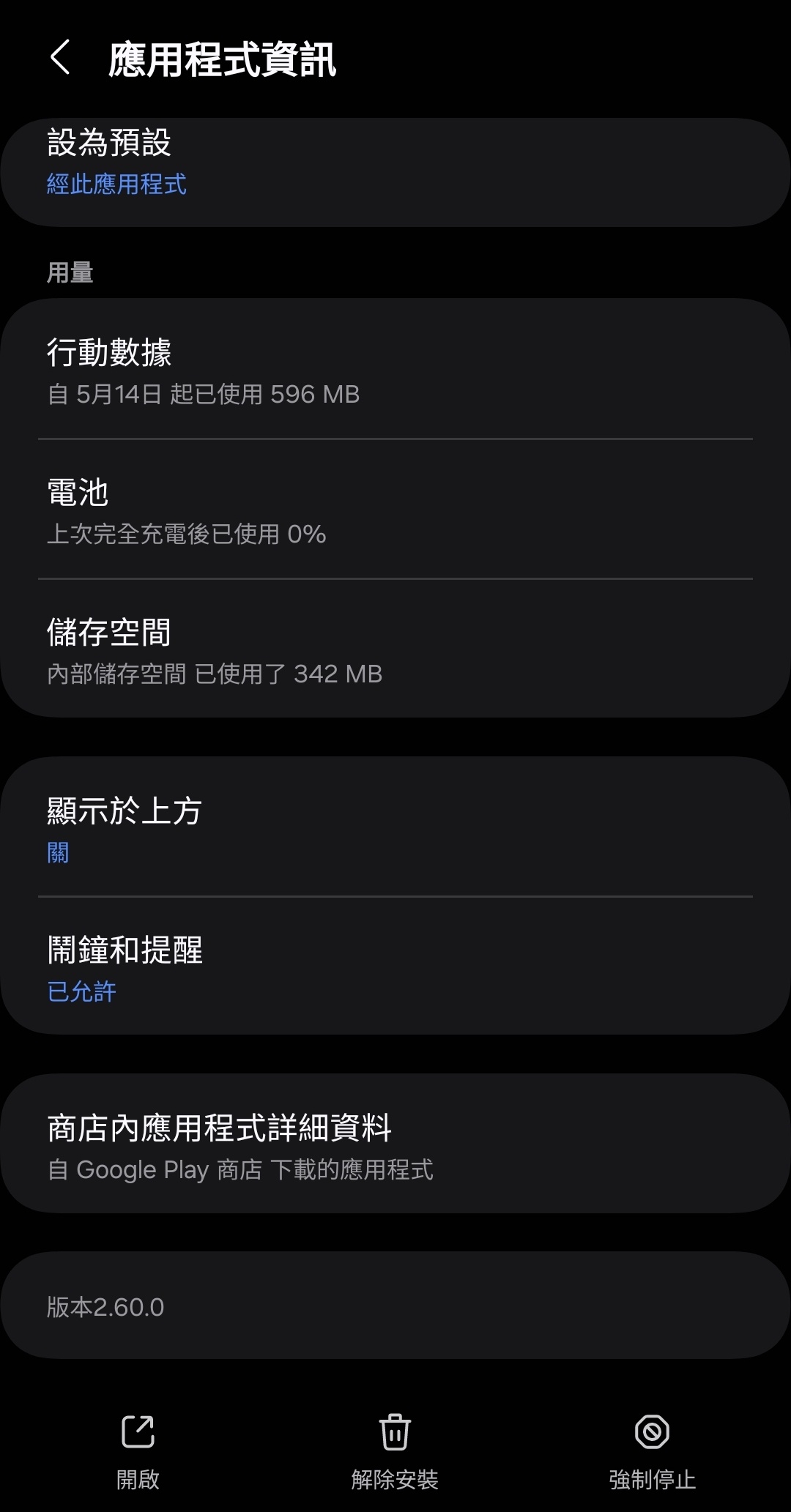
Task: Open the 顯示於上方 permission
Action: pos(395,829)
